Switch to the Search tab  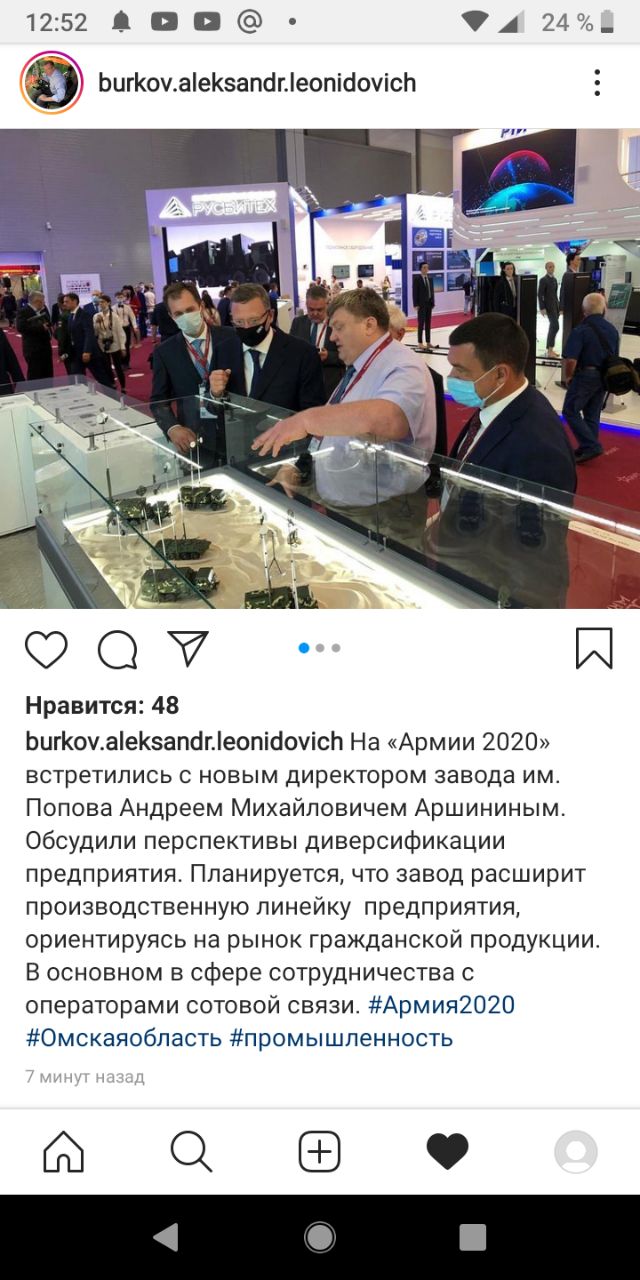(191, 1152)
